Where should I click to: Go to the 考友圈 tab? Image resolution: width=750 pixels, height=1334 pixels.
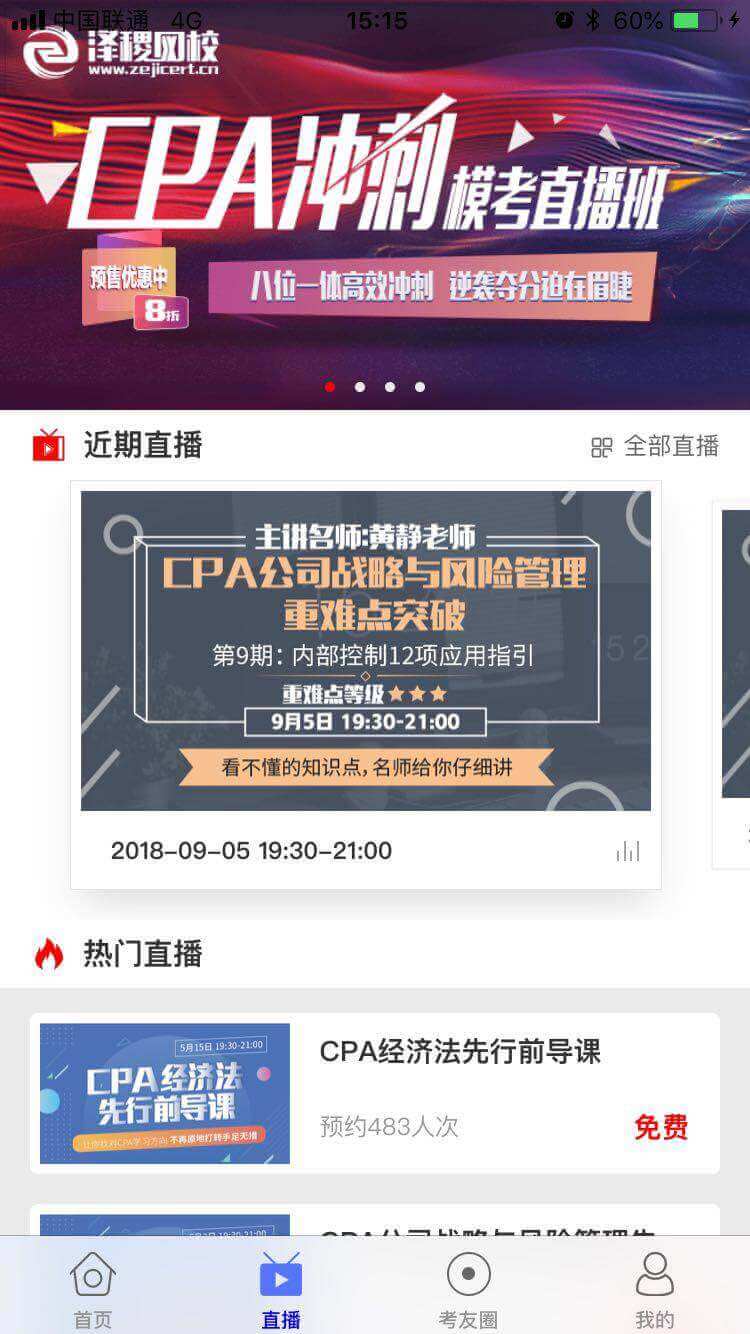(x=468, y=1290)
